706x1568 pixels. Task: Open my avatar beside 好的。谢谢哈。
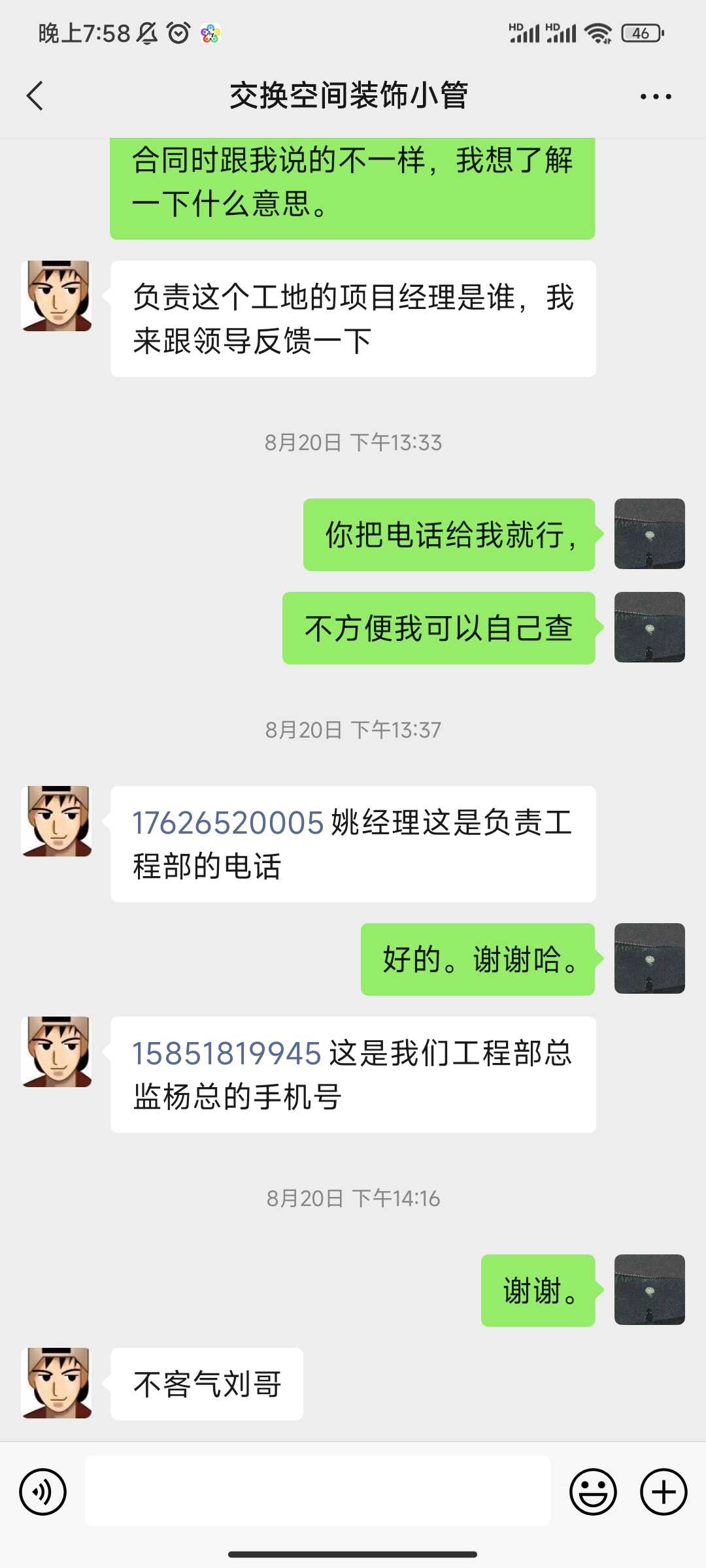point(649,958)
